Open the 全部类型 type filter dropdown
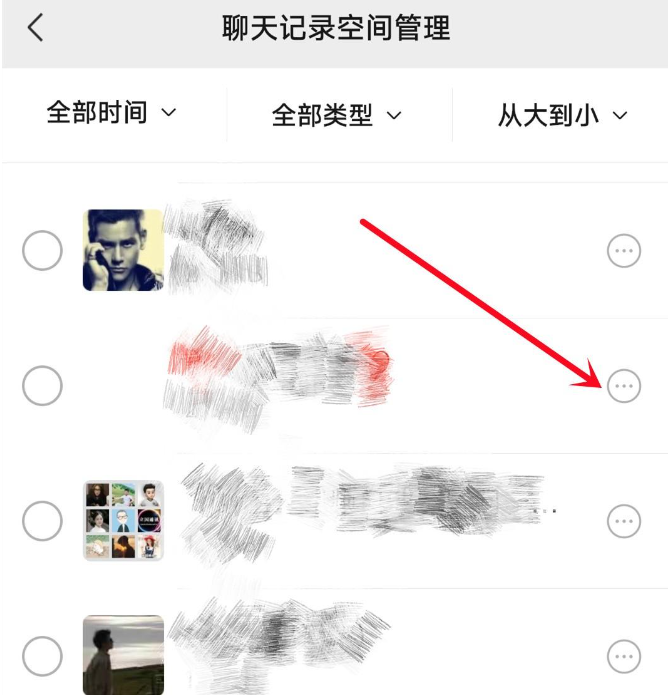This screenshot has height=695, width=668. [x=337, y=115]
